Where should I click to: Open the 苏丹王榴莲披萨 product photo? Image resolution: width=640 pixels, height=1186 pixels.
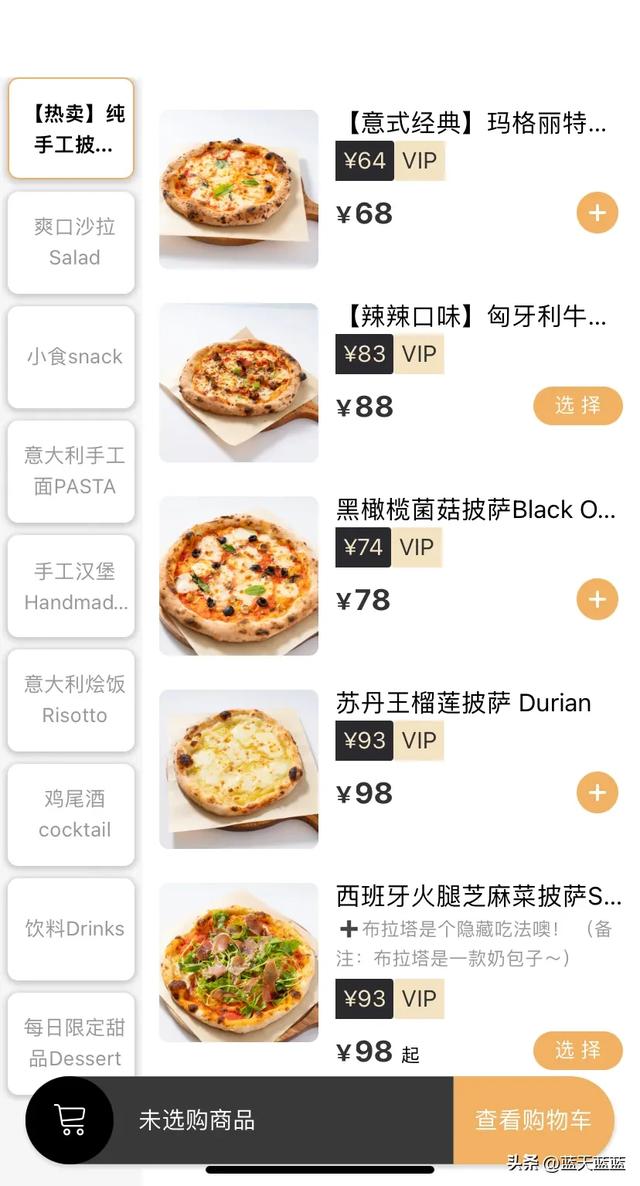click(x=239, y=769)
